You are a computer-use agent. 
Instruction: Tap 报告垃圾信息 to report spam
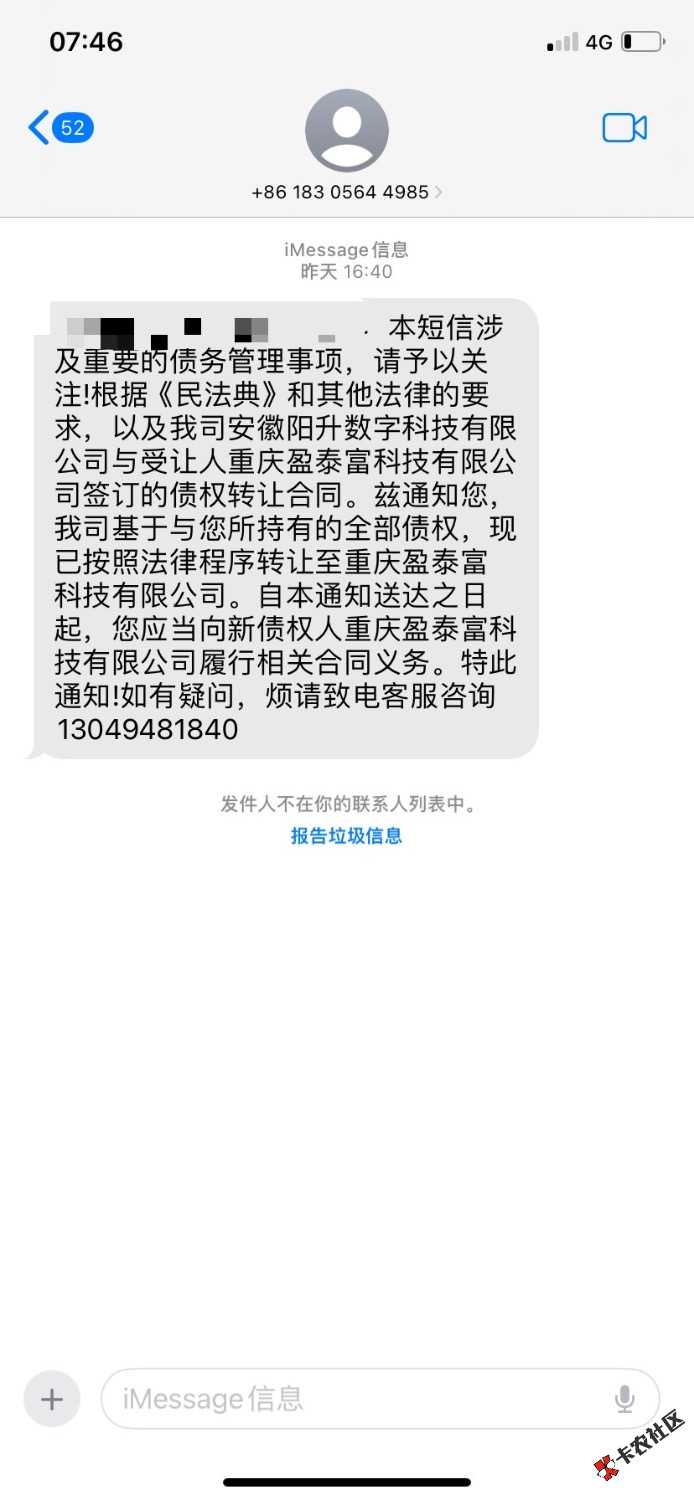tap(346, 836)
